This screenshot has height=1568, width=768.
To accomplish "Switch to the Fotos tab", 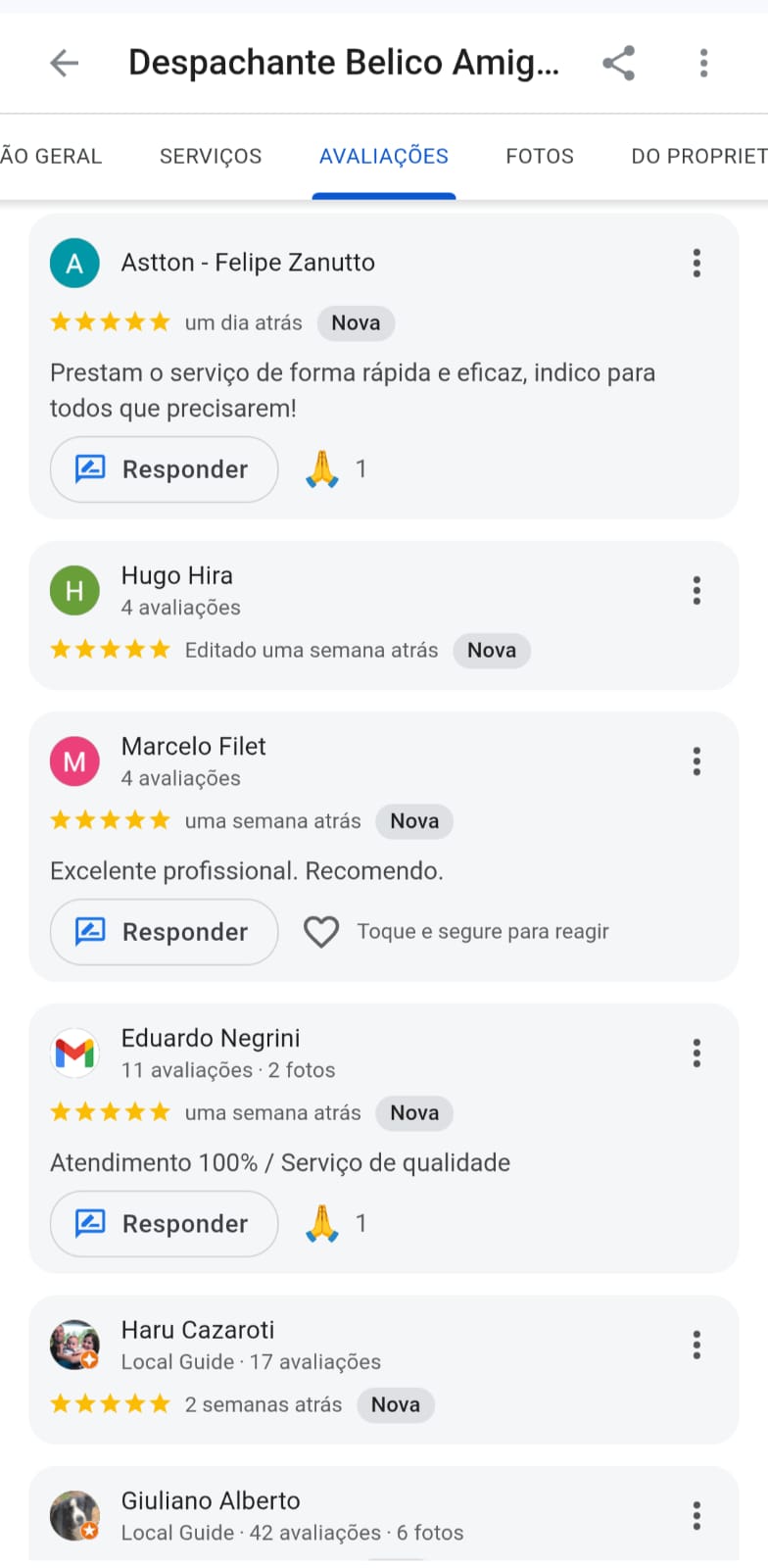I will tap(540, 157).
